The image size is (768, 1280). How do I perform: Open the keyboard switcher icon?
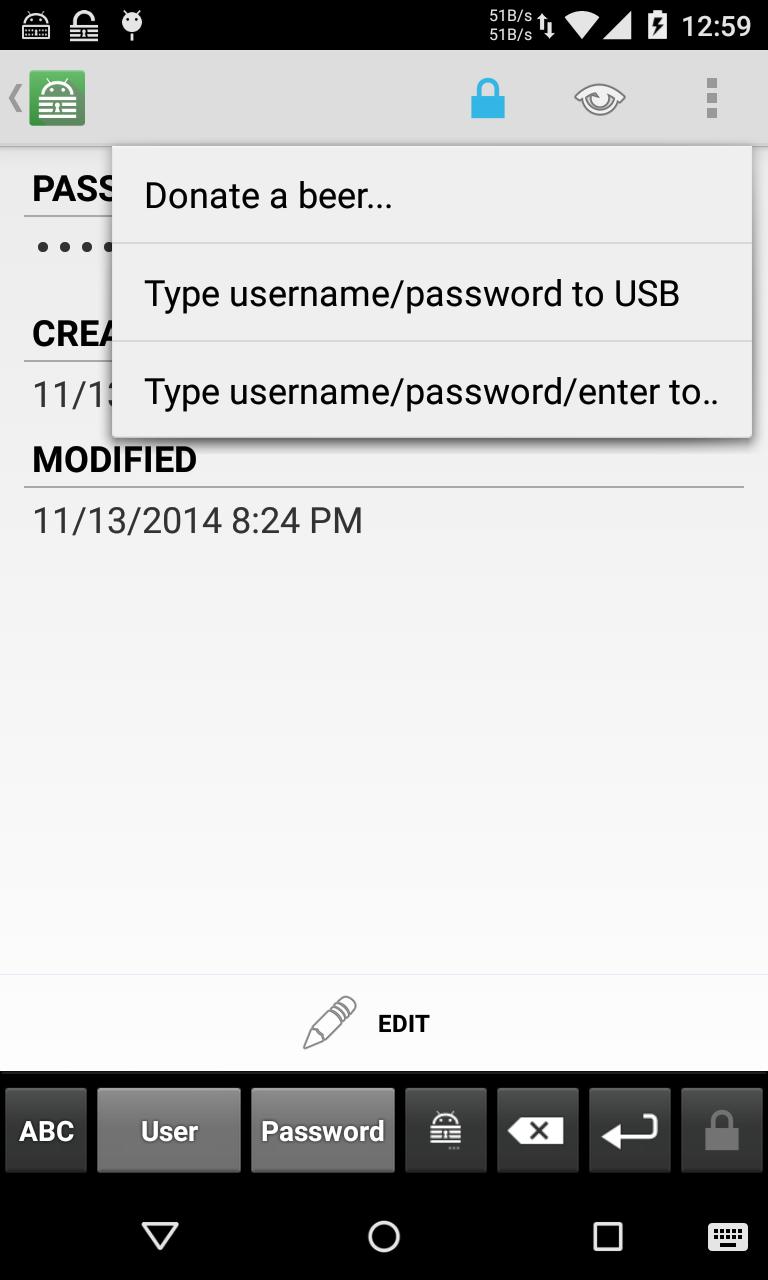[x=727, y=1237]
